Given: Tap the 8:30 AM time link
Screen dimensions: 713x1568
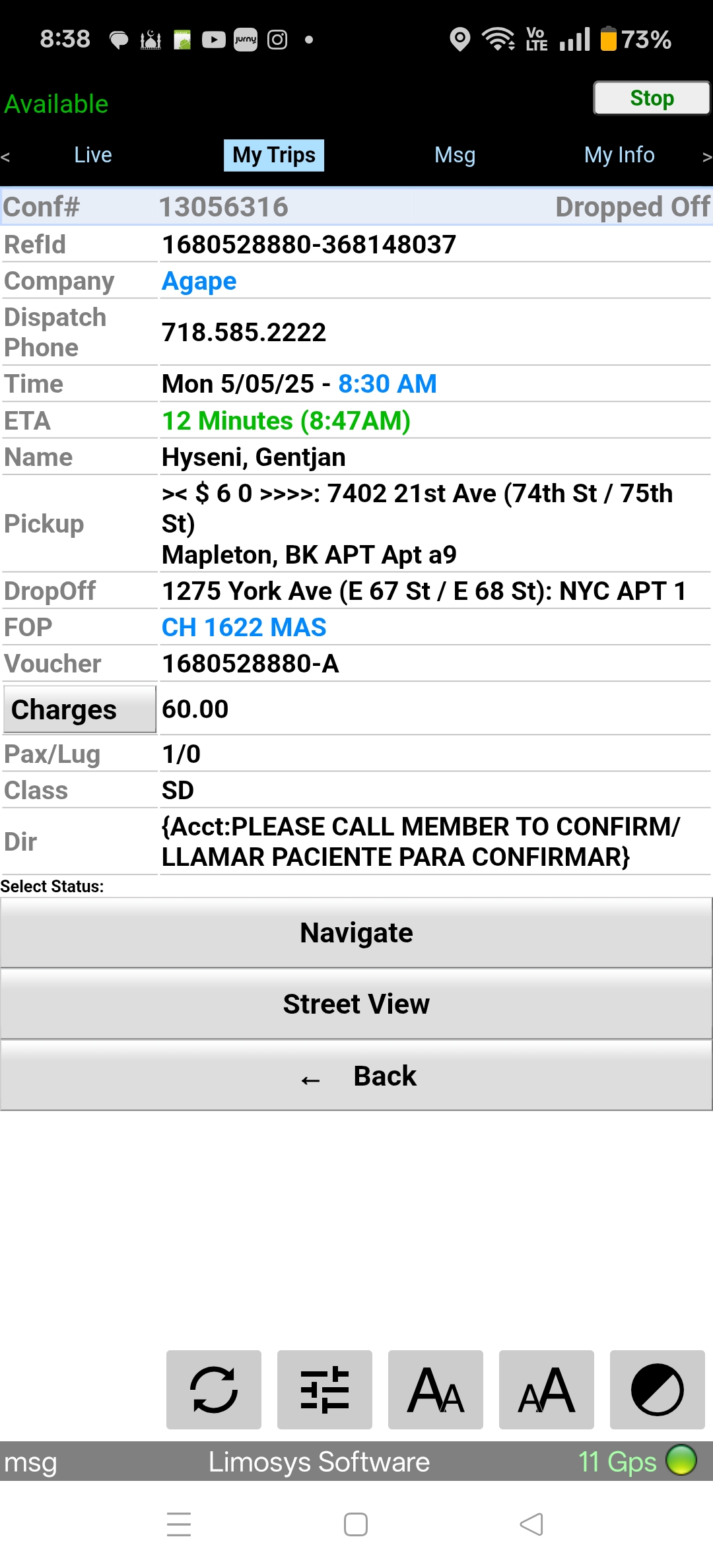Looking at the screenshot, I should 388,384.
